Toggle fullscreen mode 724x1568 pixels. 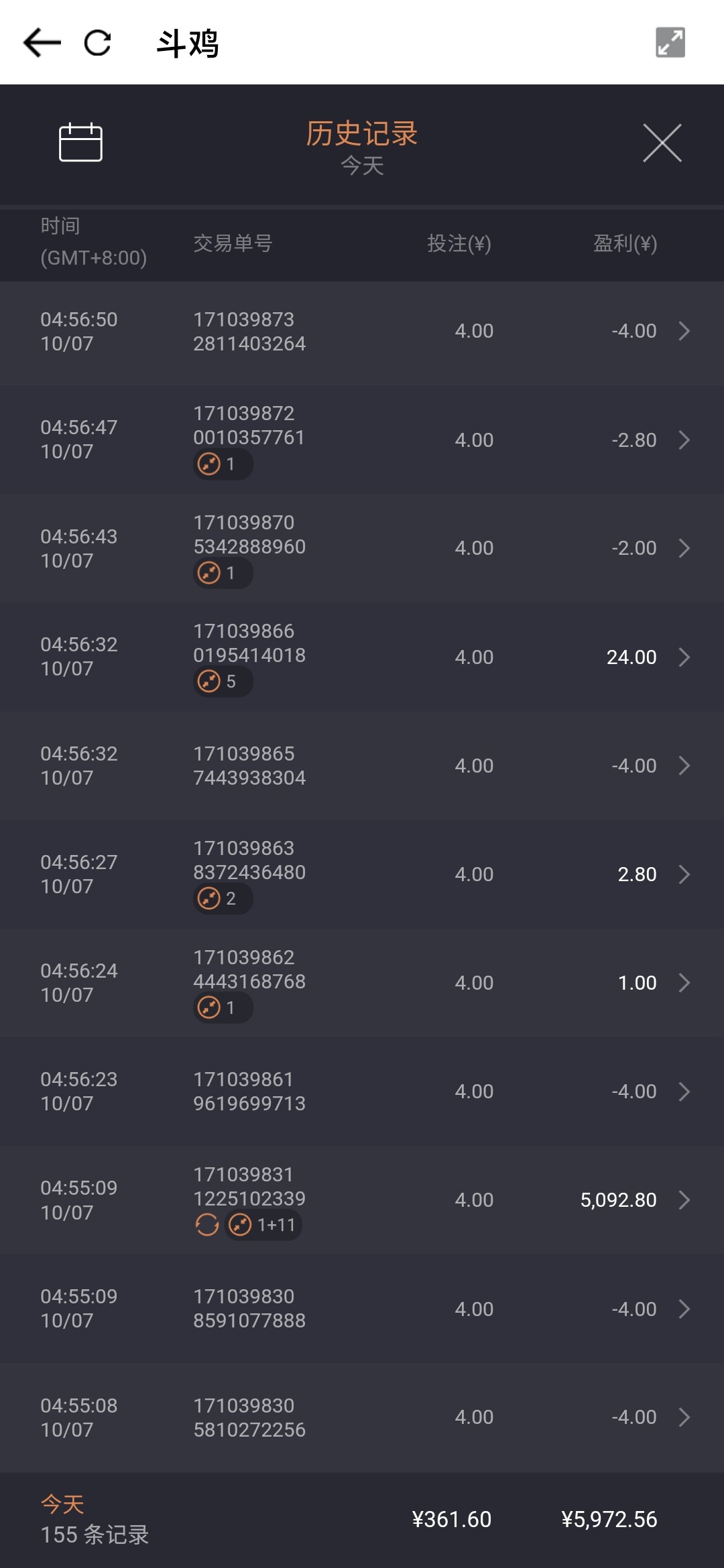[x=670, y=43]
